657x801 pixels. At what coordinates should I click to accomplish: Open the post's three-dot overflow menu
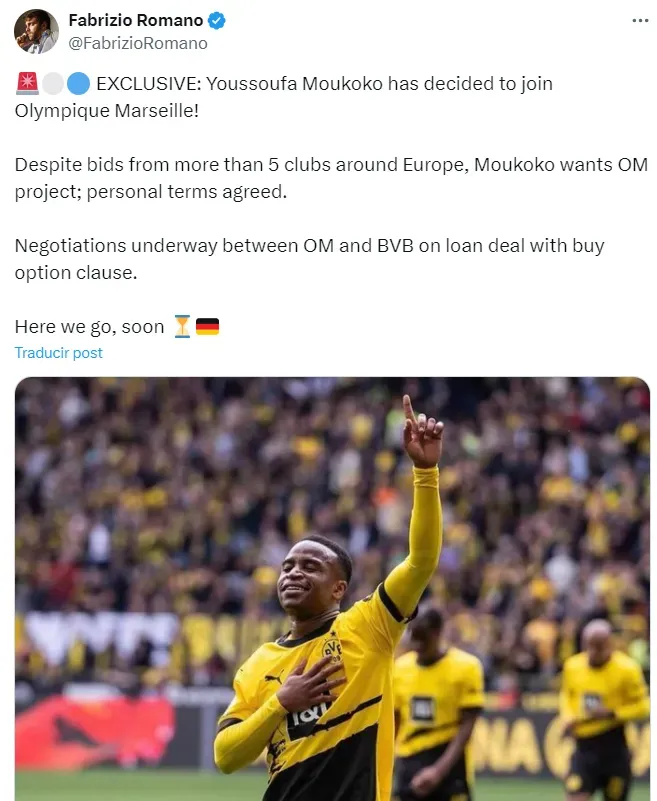pyautogui.click(x=639, y=20)
